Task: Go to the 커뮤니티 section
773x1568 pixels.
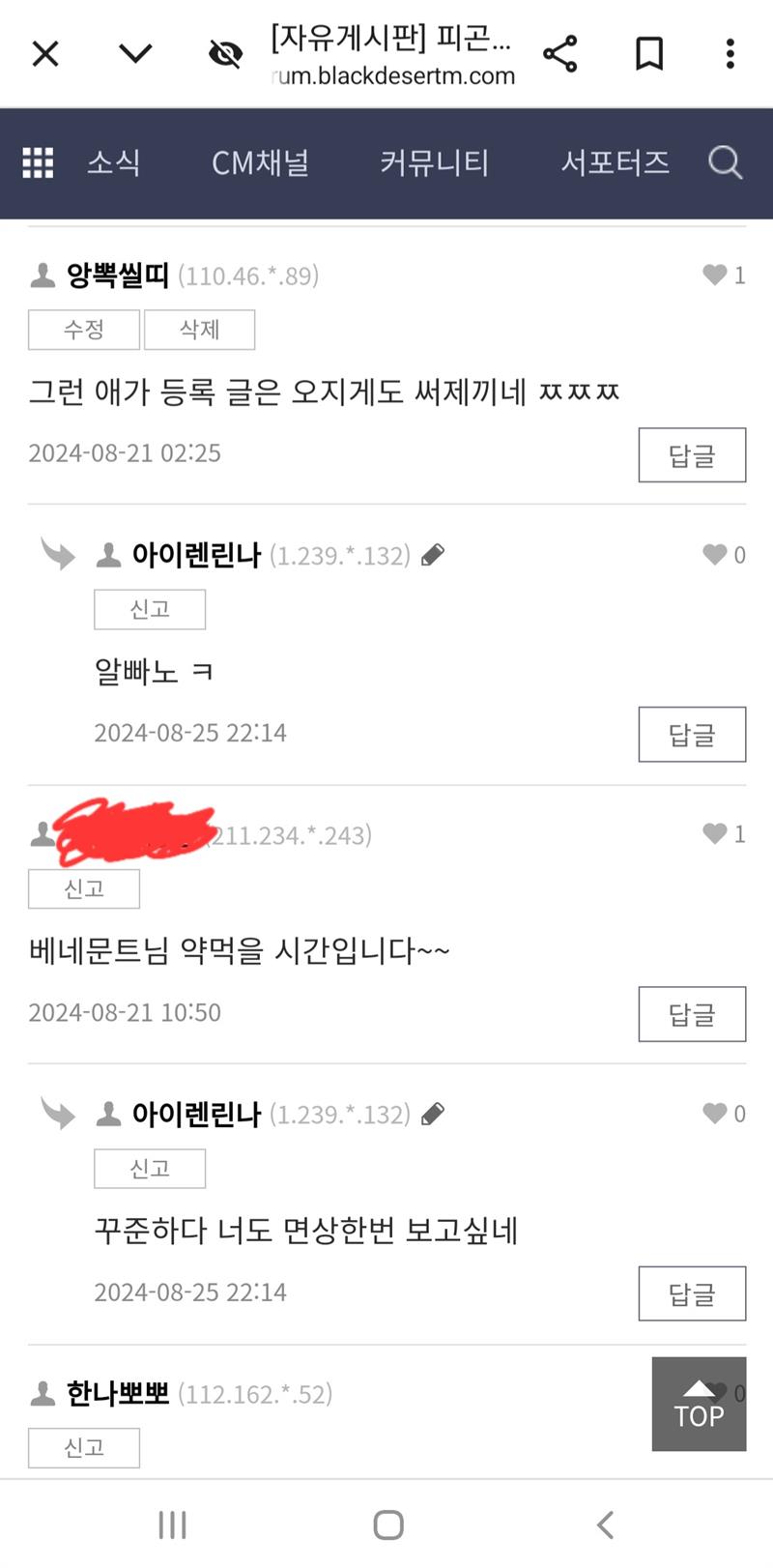Action: coord(434,162)
